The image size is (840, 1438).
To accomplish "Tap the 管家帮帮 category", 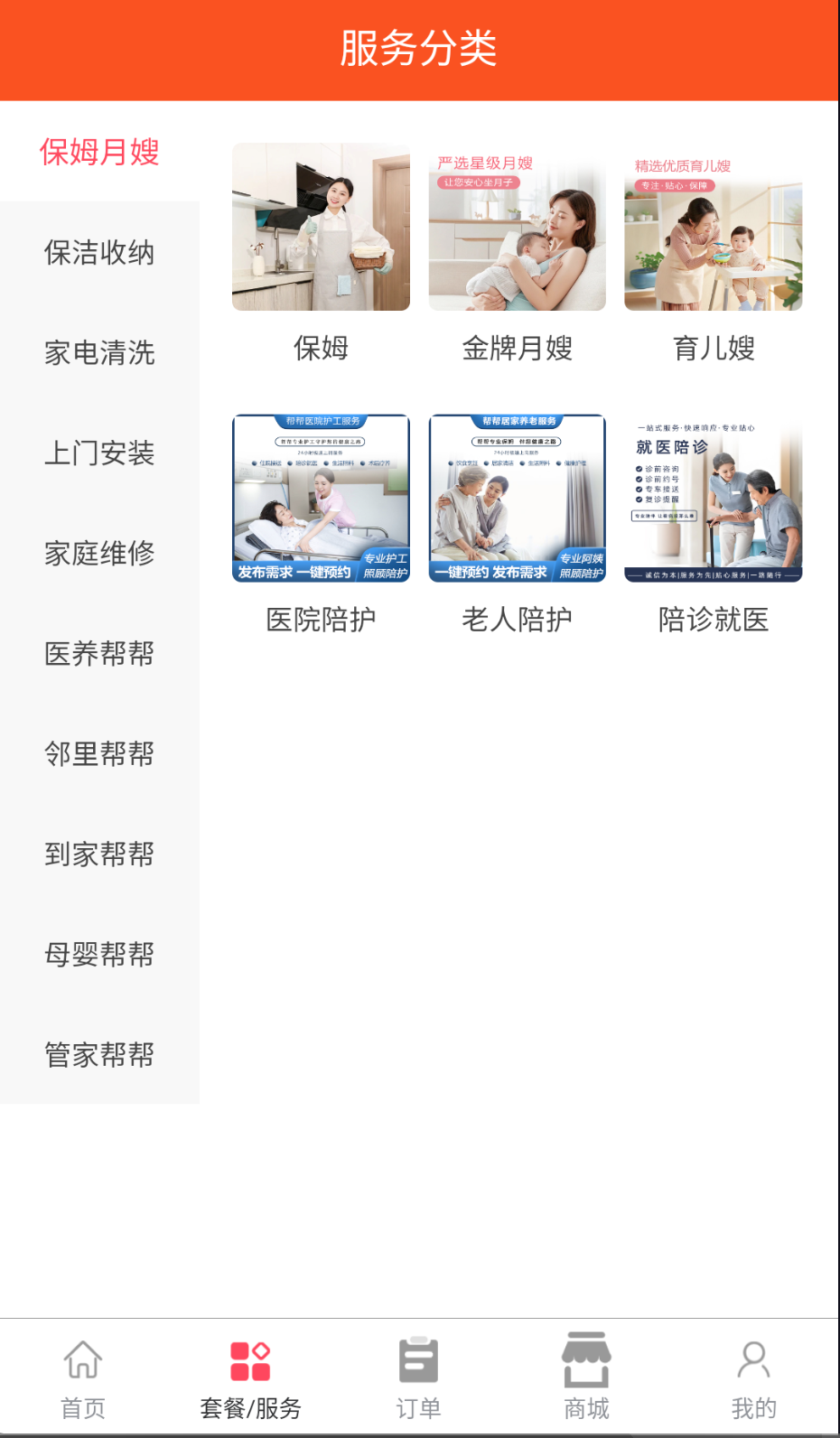I will point(99,1054).
